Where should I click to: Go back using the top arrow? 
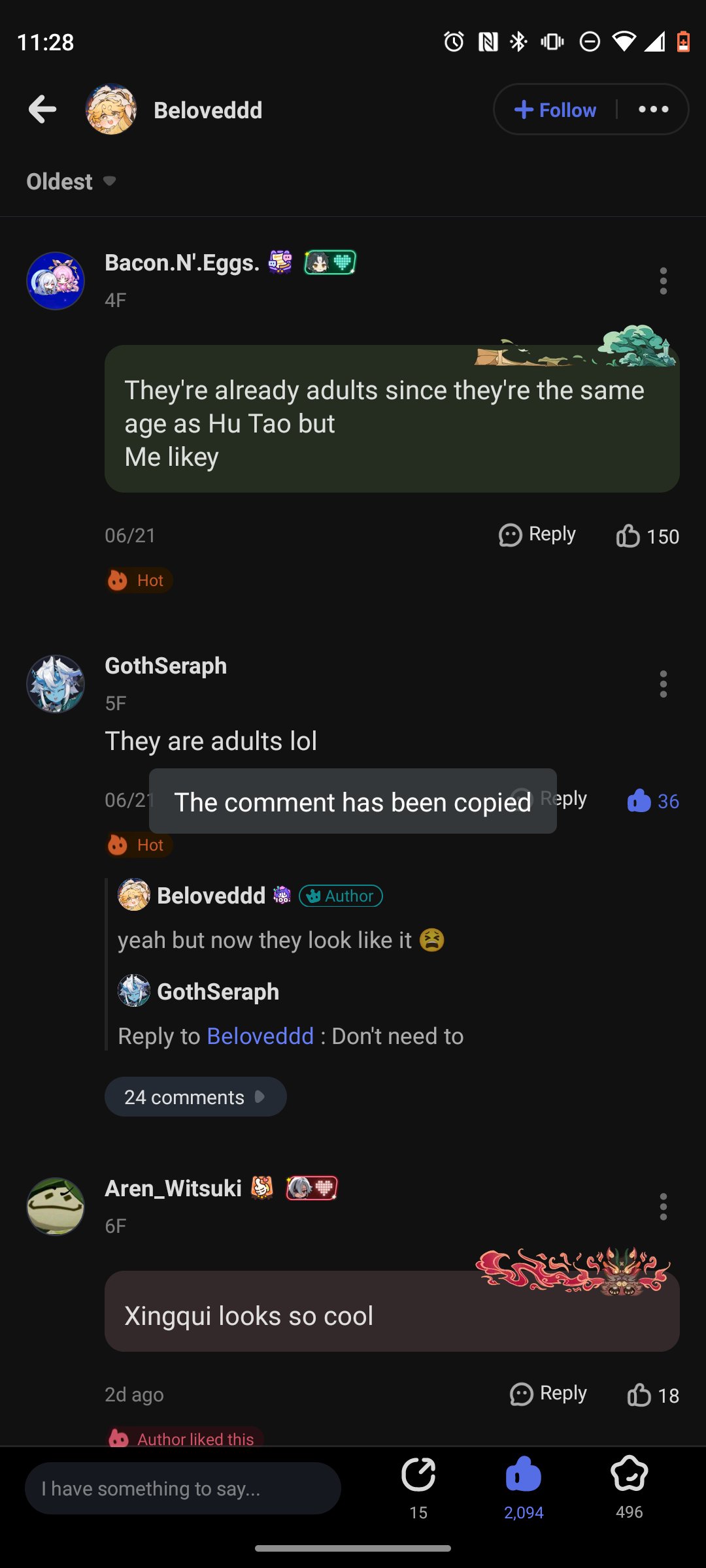point(42,109)
